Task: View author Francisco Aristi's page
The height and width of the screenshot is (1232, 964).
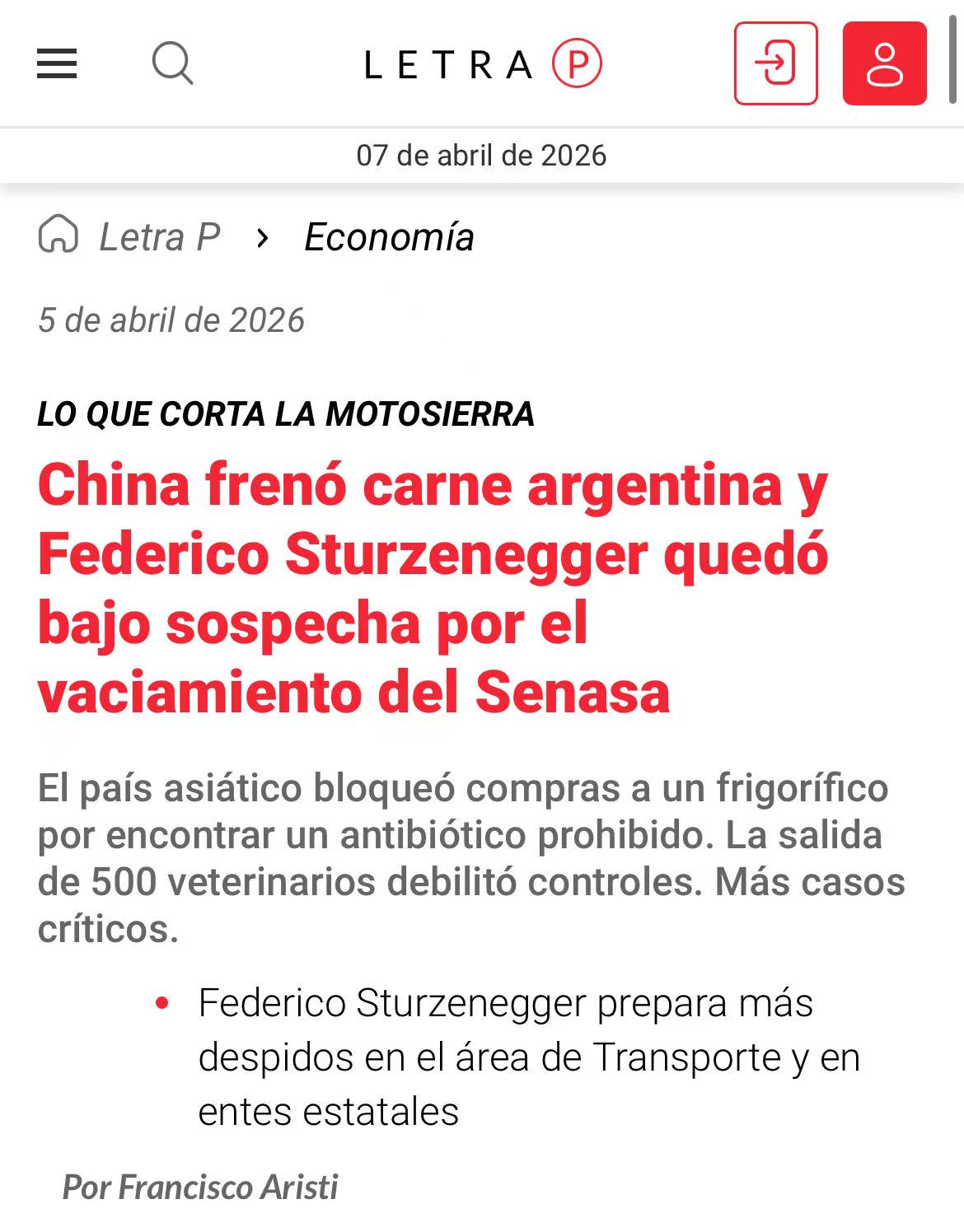Action: pos(200,1187)
